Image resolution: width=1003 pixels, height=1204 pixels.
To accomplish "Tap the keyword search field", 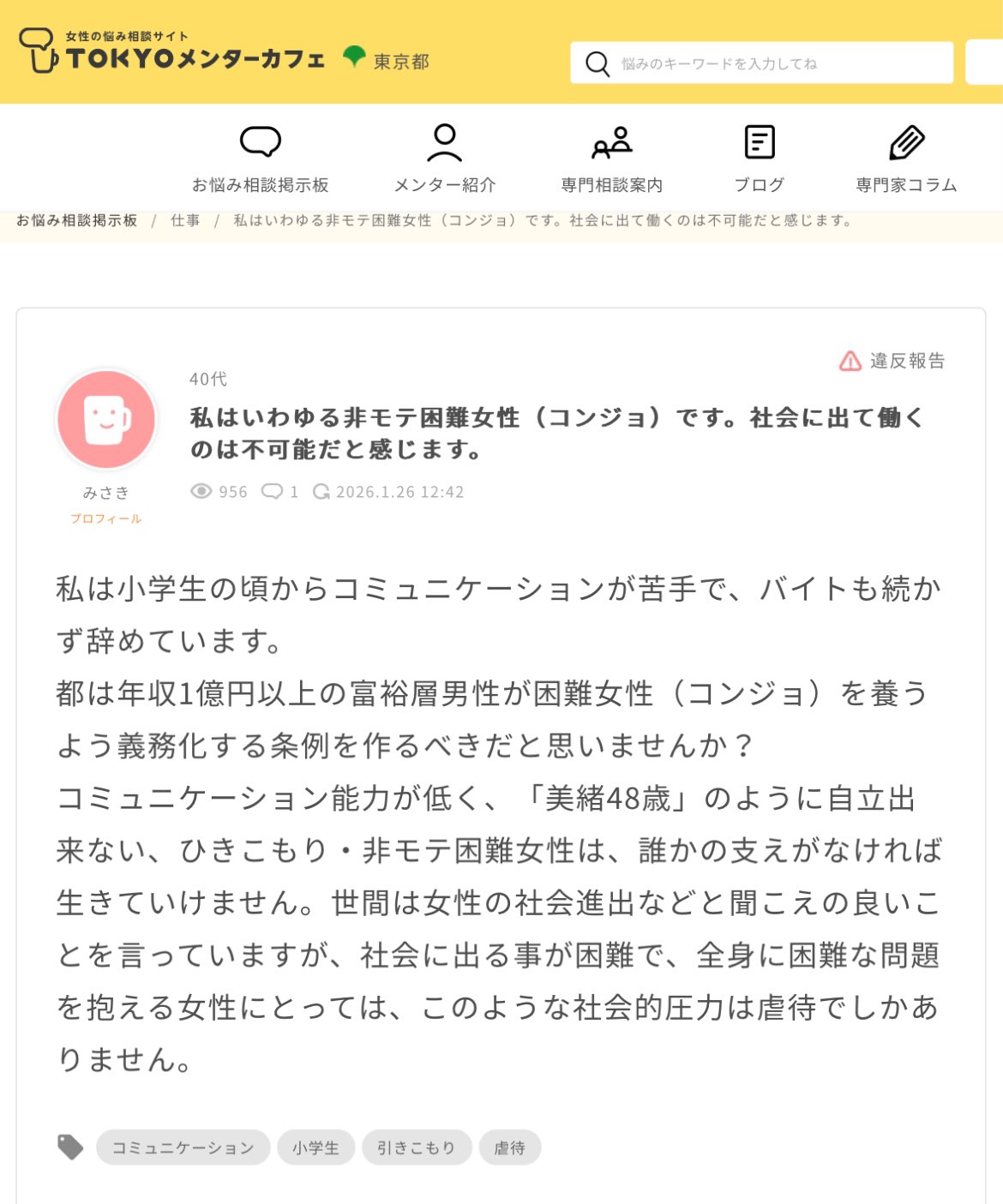I will tap(761, 63).
